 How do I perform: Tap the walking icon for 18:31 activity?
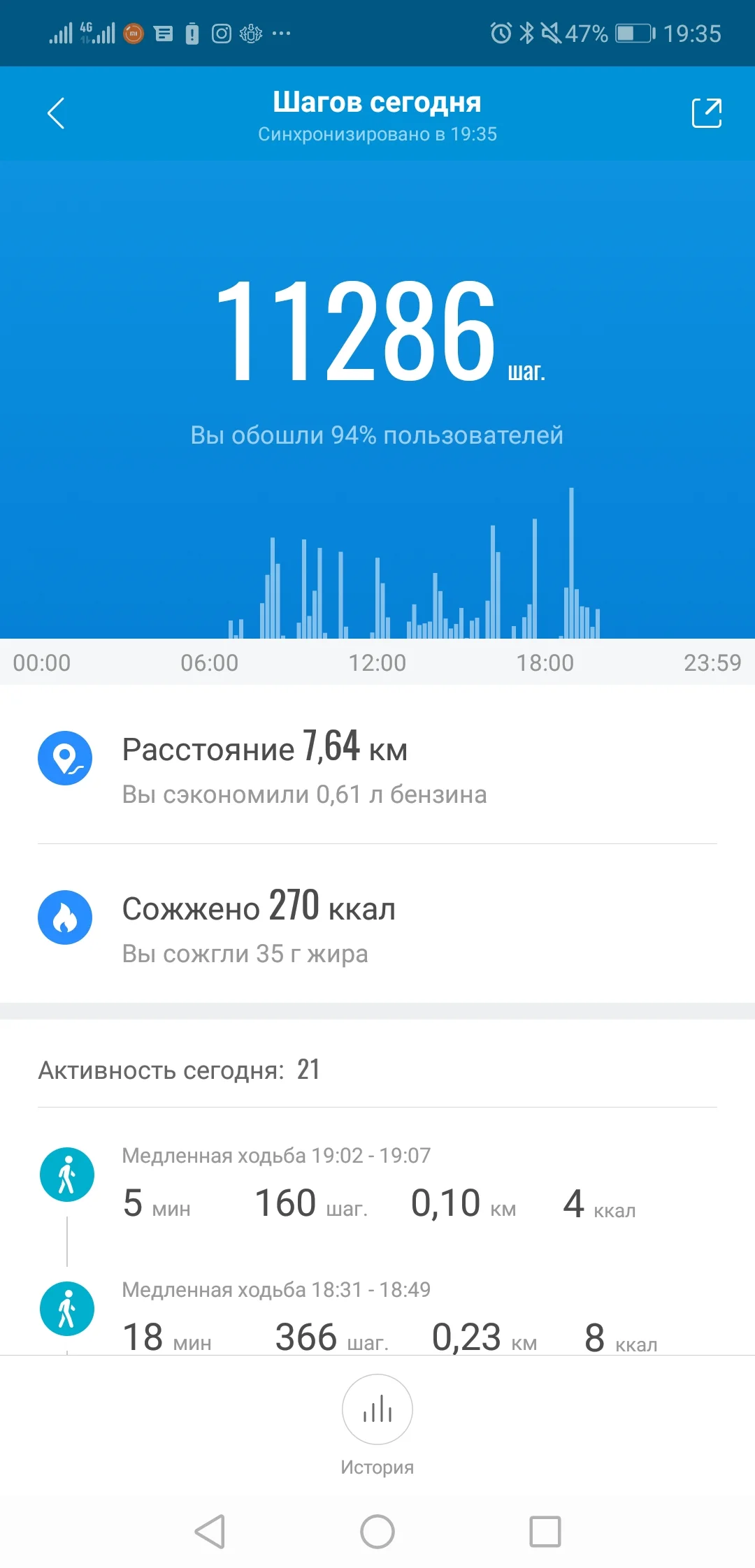coord(66,1308)
